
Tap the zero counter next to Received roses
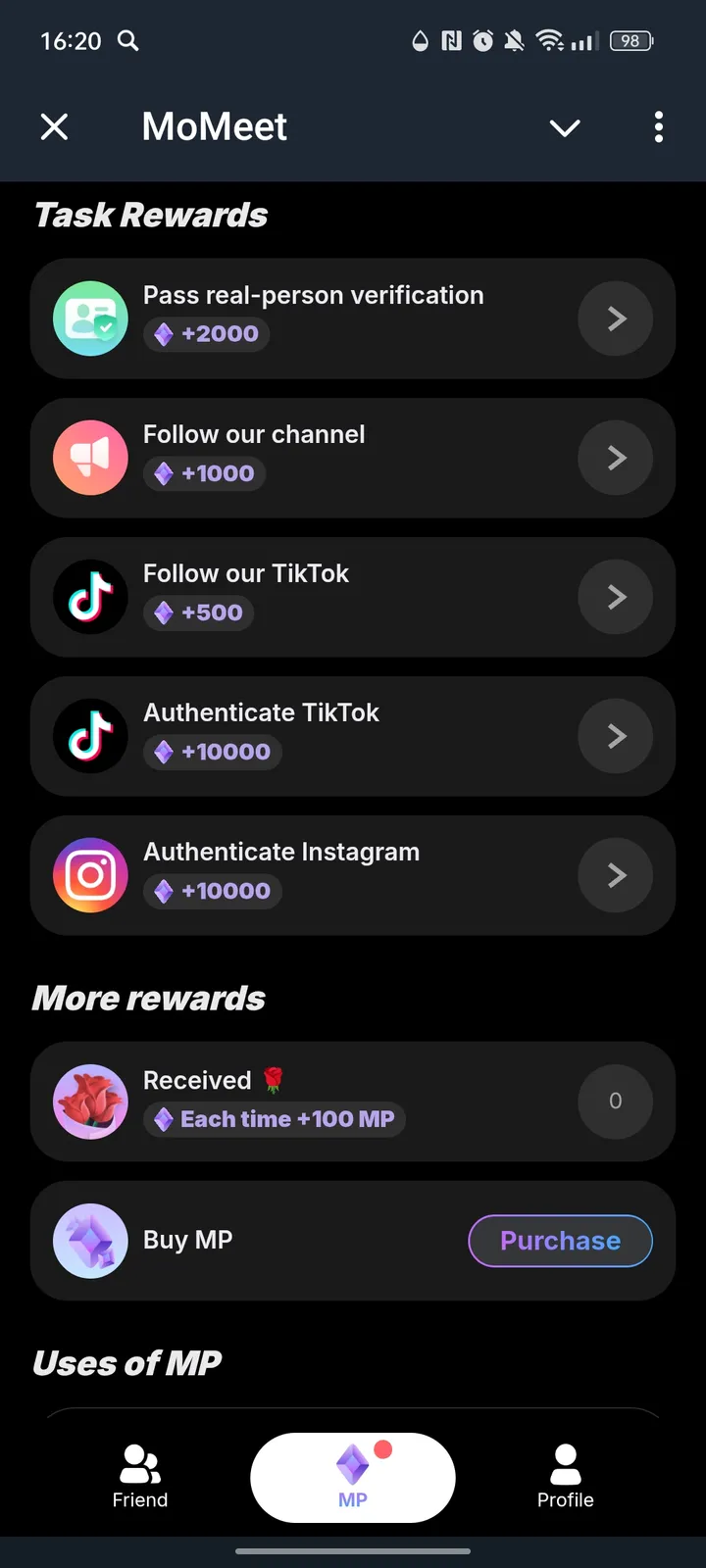615,1102
